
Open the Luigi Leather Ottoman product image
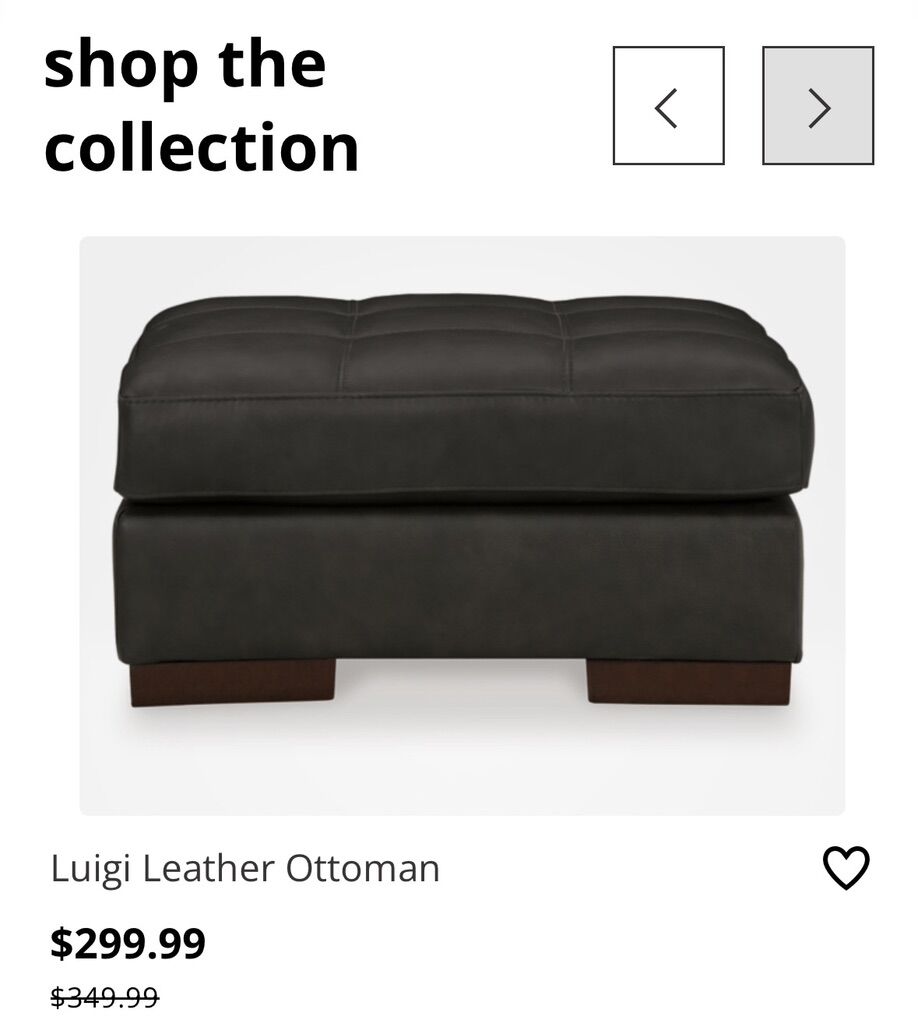[x=462, y=525]
